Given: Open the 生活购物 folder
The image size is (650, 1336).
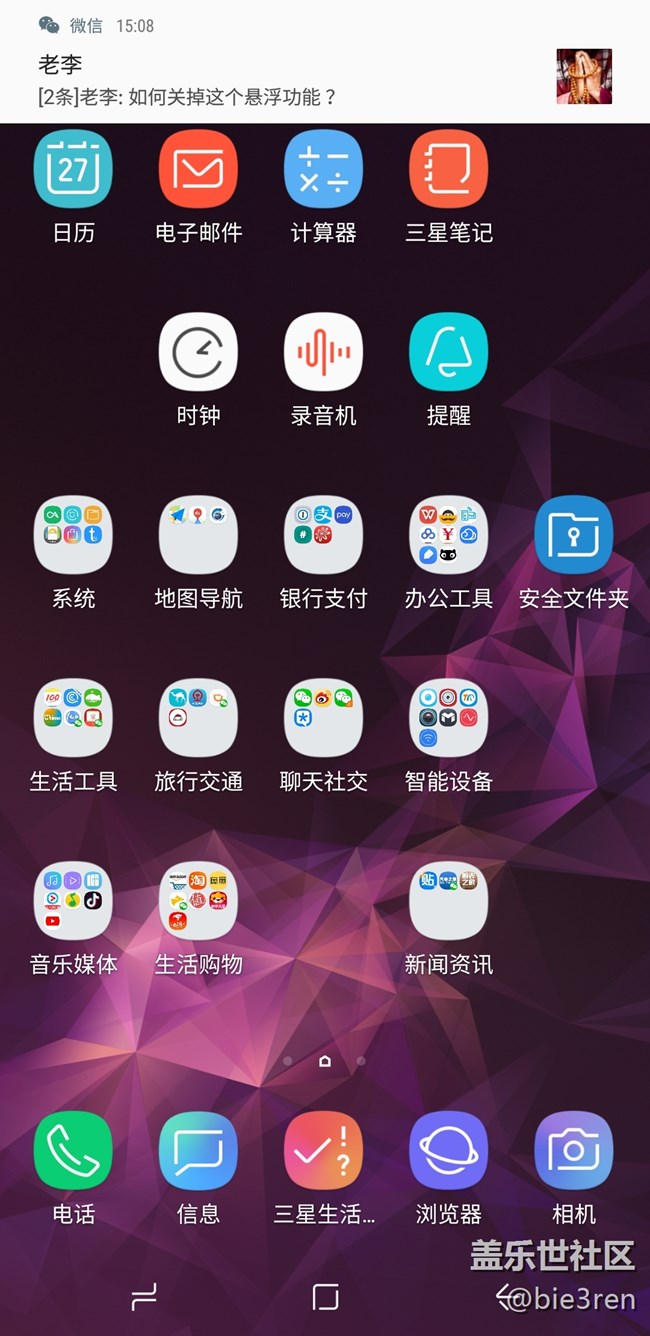Looking at the screenshot, I should click(198, 901).
